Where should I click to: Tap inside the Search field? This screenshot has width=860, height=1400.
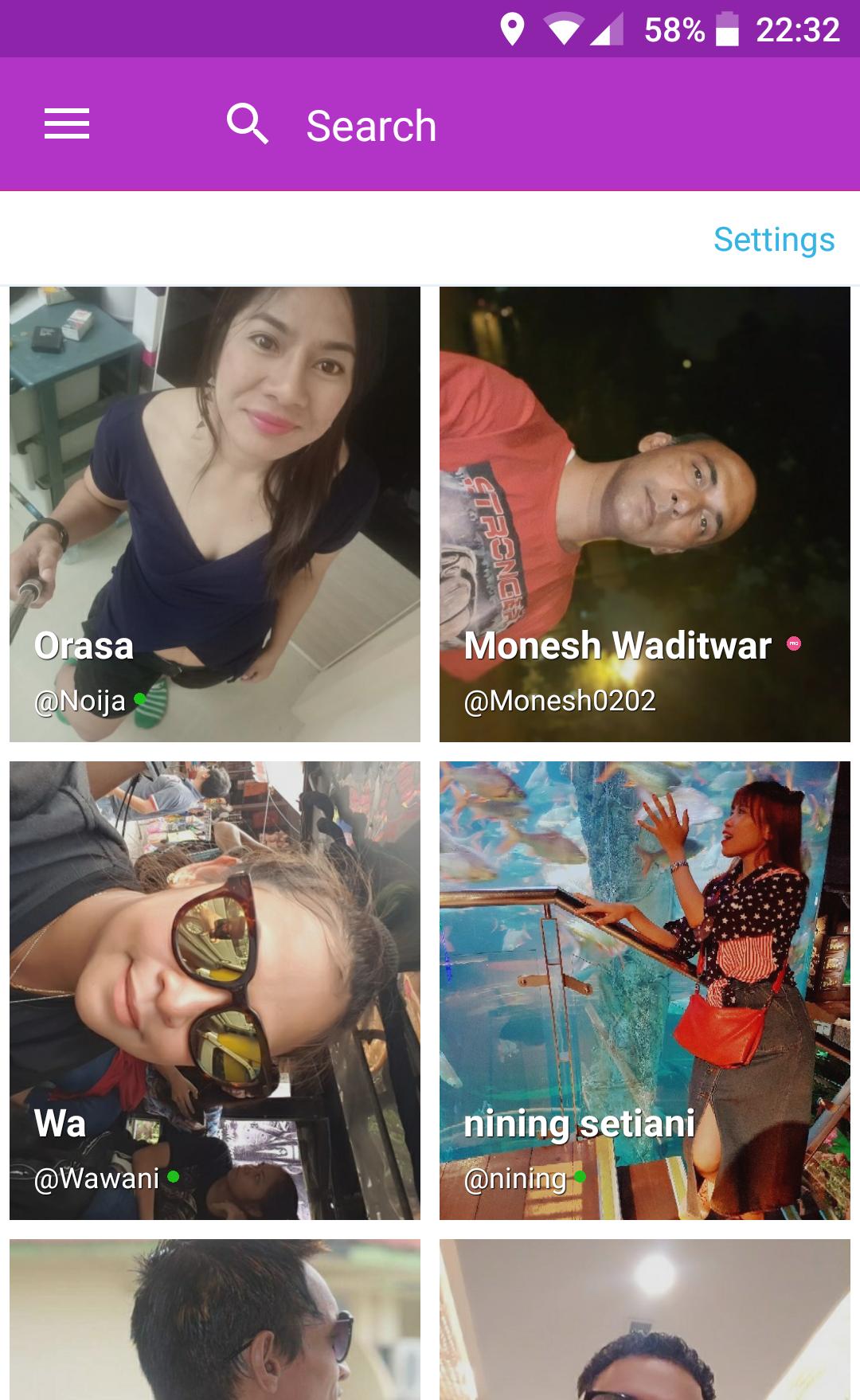[x=372, y=123]
